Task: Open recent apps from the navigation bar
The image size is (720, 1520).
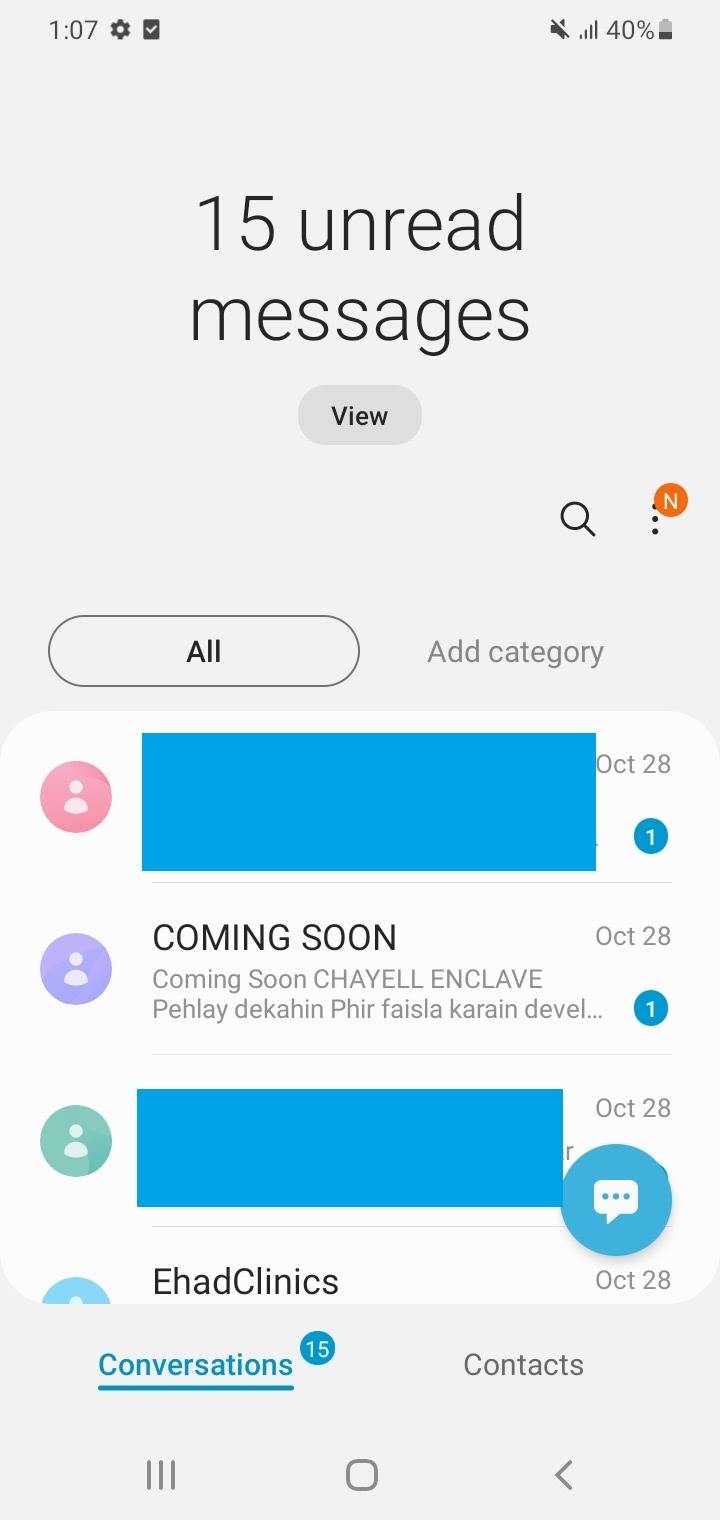Action: point(161,1474)
